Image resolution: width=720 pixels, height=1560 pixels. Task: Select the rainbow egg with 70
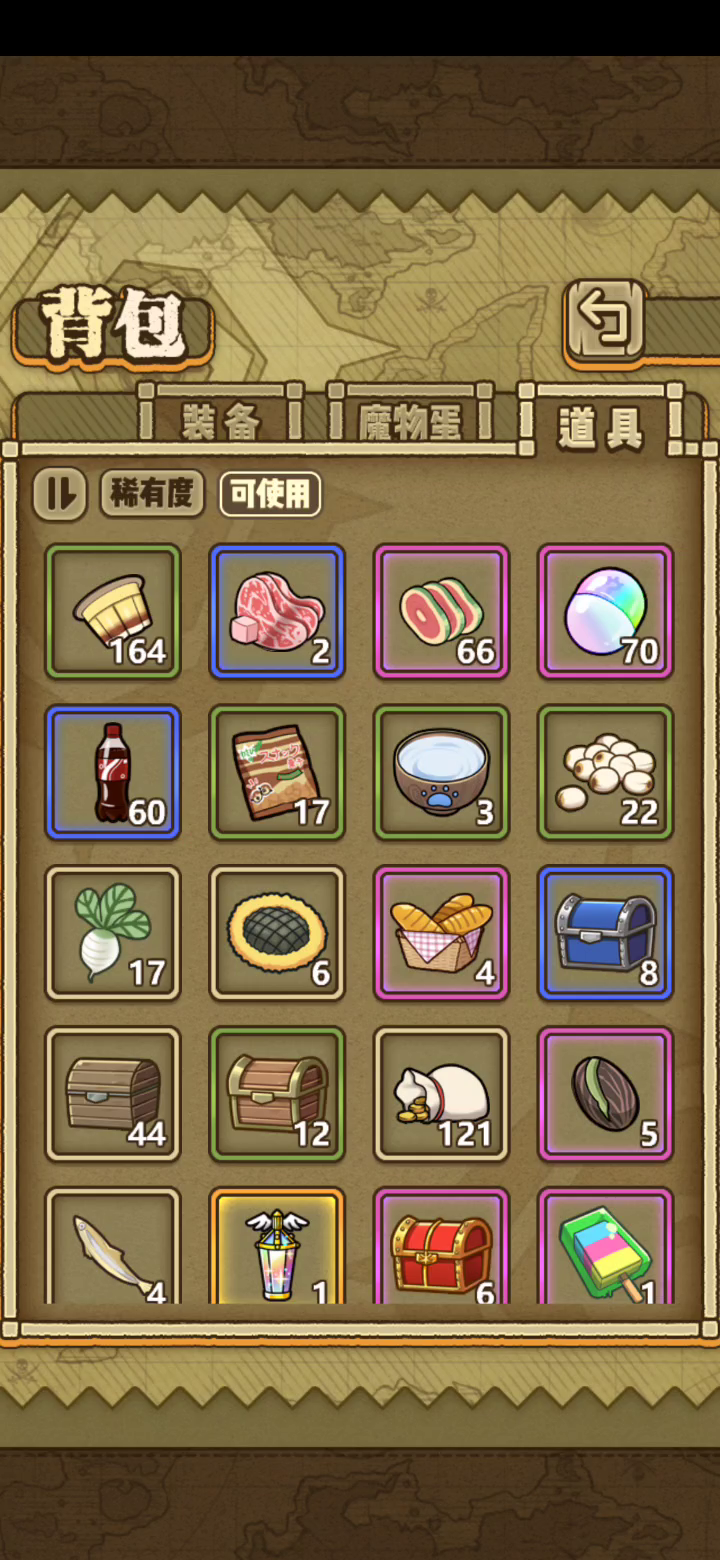tap(605, 612)
